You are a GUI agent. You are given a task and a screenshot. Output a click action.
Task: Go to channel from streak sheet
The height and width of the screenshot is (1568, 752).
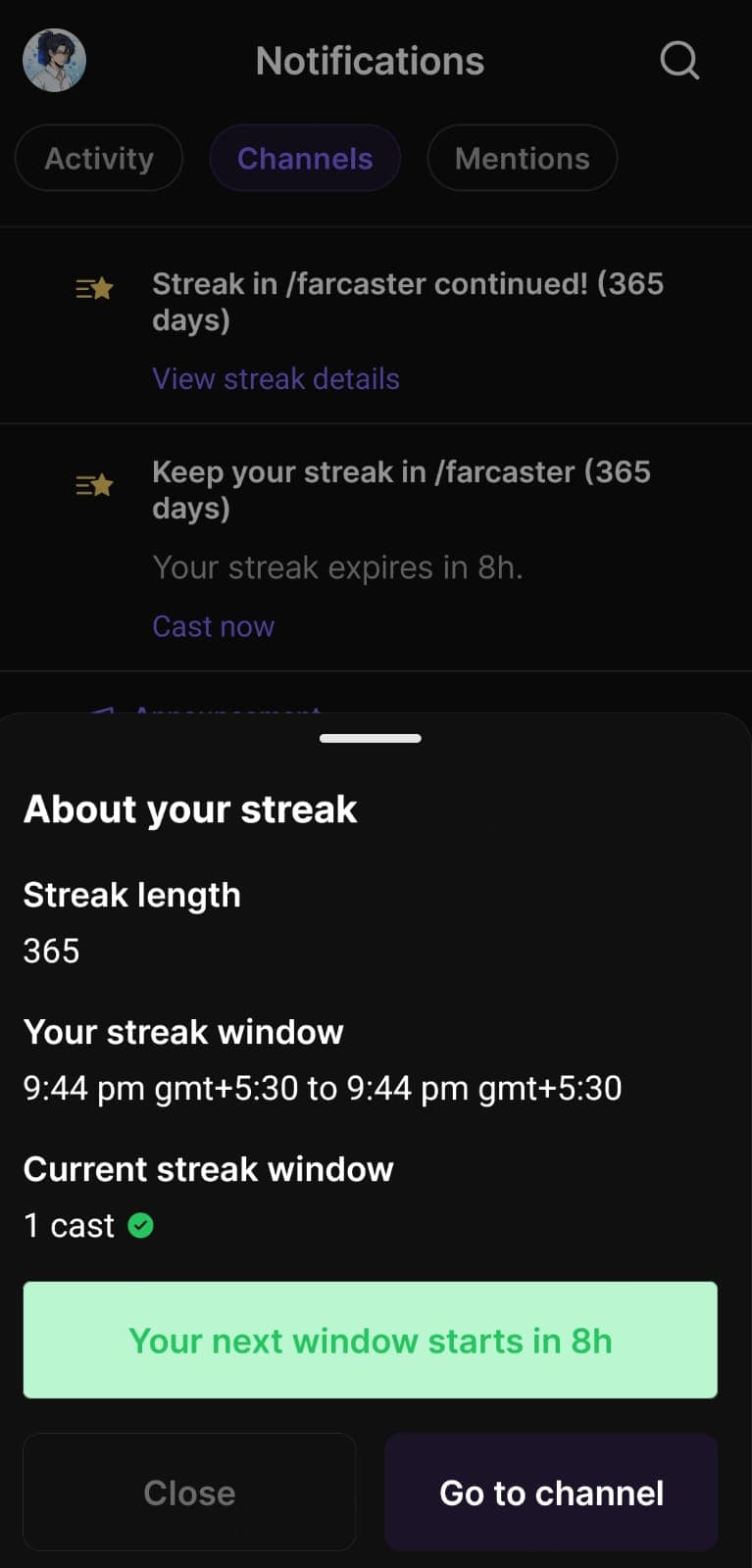coord(551,1492)
